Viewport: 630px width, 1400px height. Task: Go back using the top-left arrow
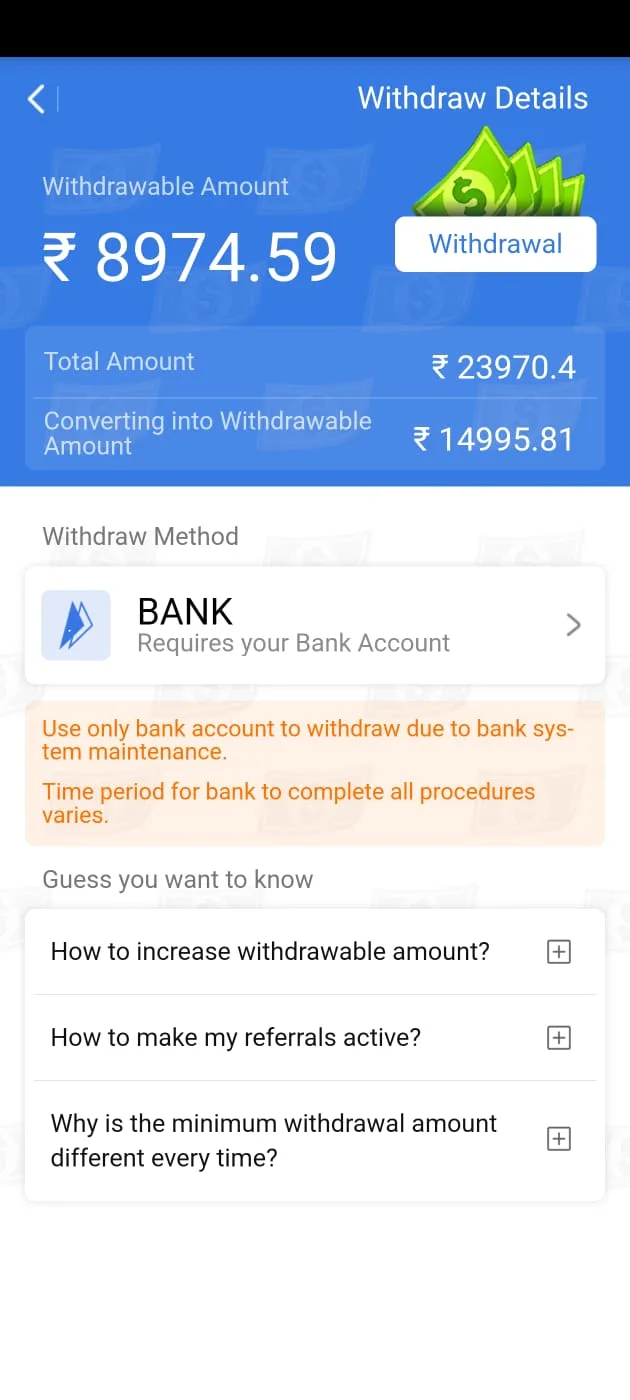(37, 98)
